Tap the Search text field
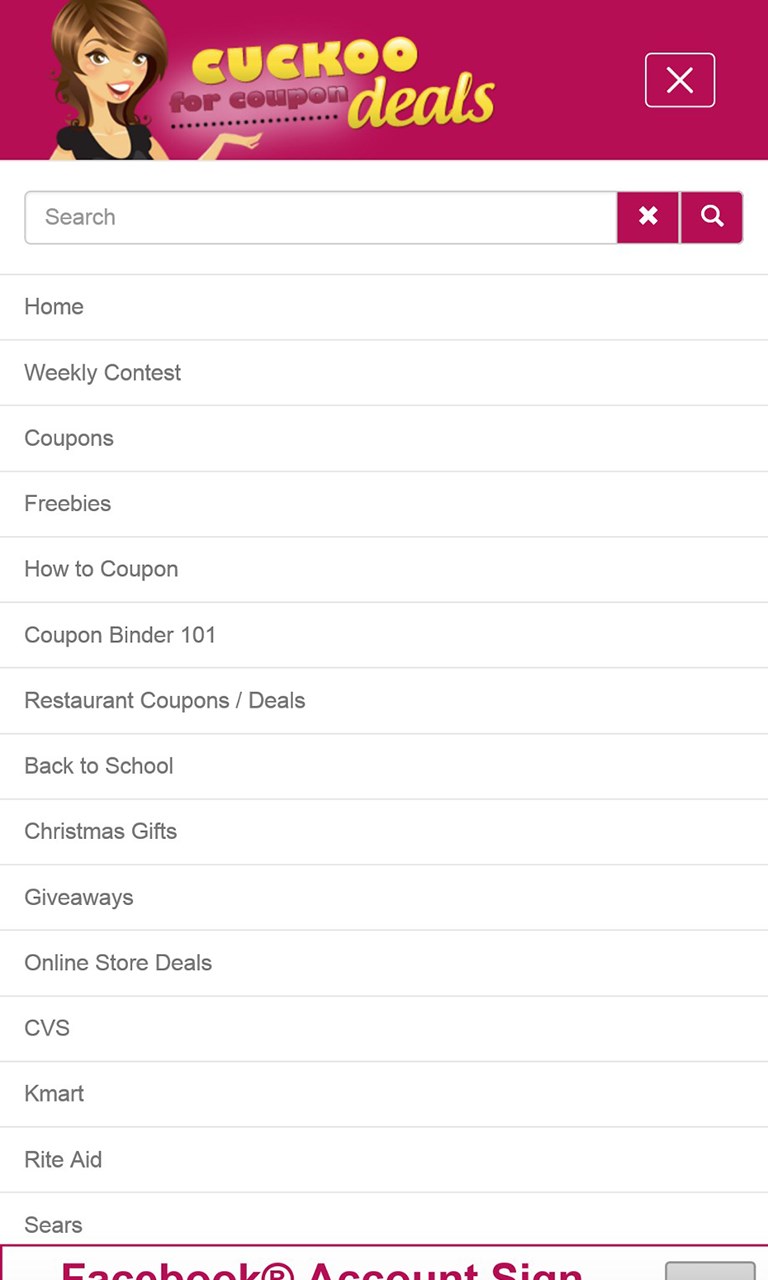This screenshot has width=768, height=1280. (320, 217)
